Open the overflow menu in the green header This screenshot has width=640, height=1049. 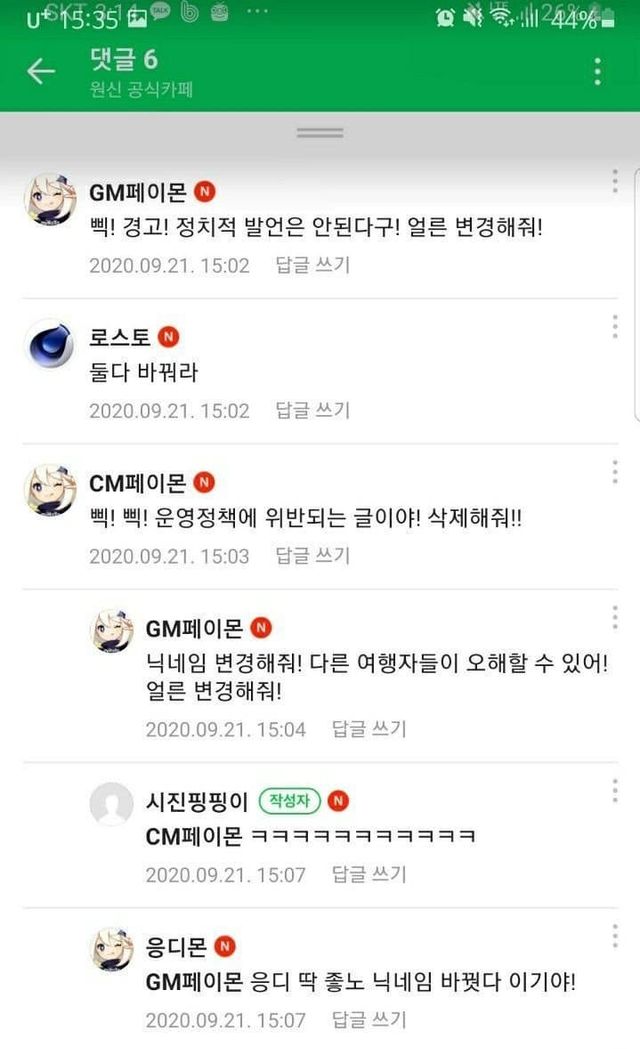click(597, 72)
